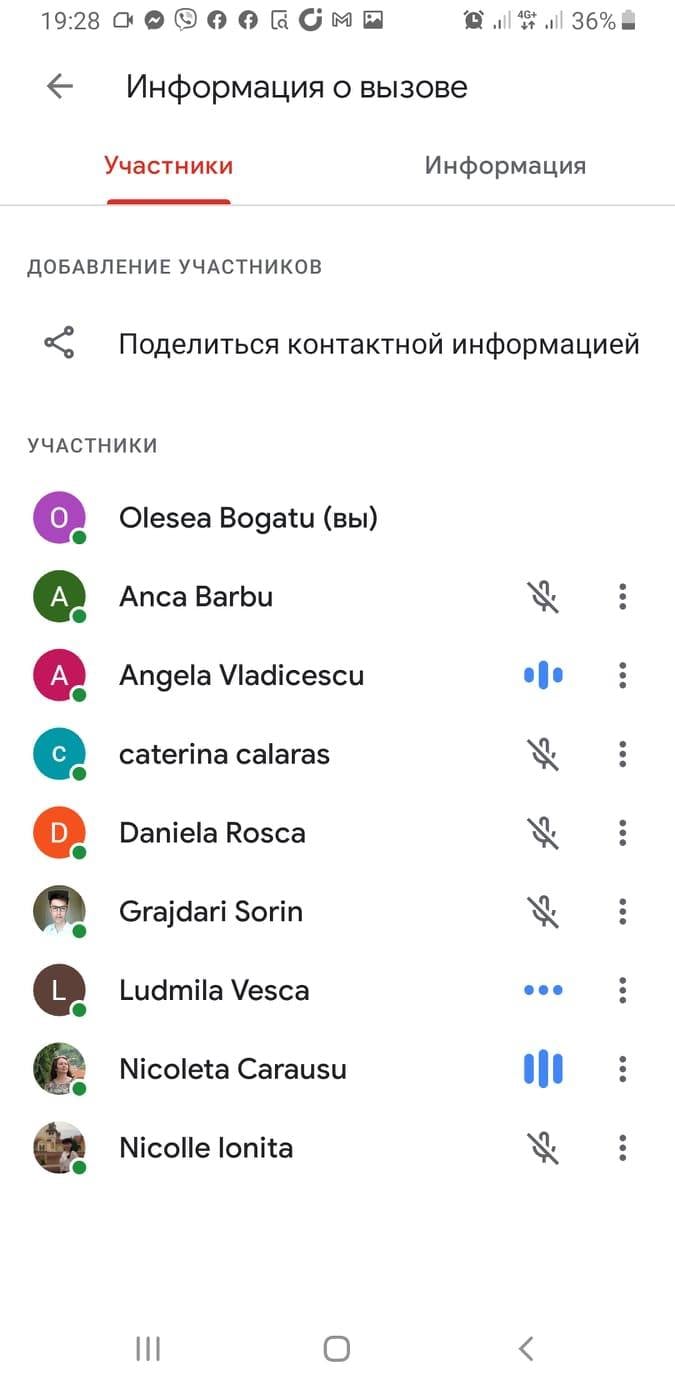Open more options for Anca Barbu
This screenshot has height=1388, width=675.
coord(622,597)
